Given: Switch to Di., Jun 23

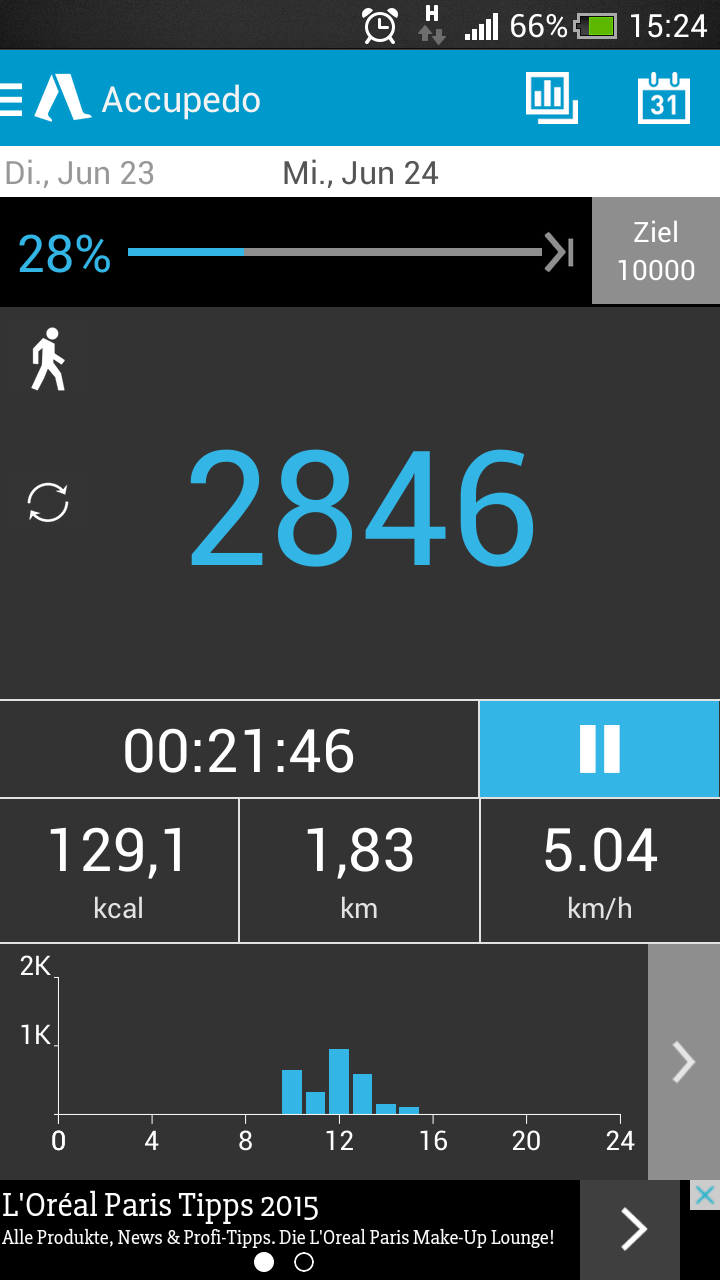Looking at the screenshot, I should pyautogui.click(x=80, y=173).
